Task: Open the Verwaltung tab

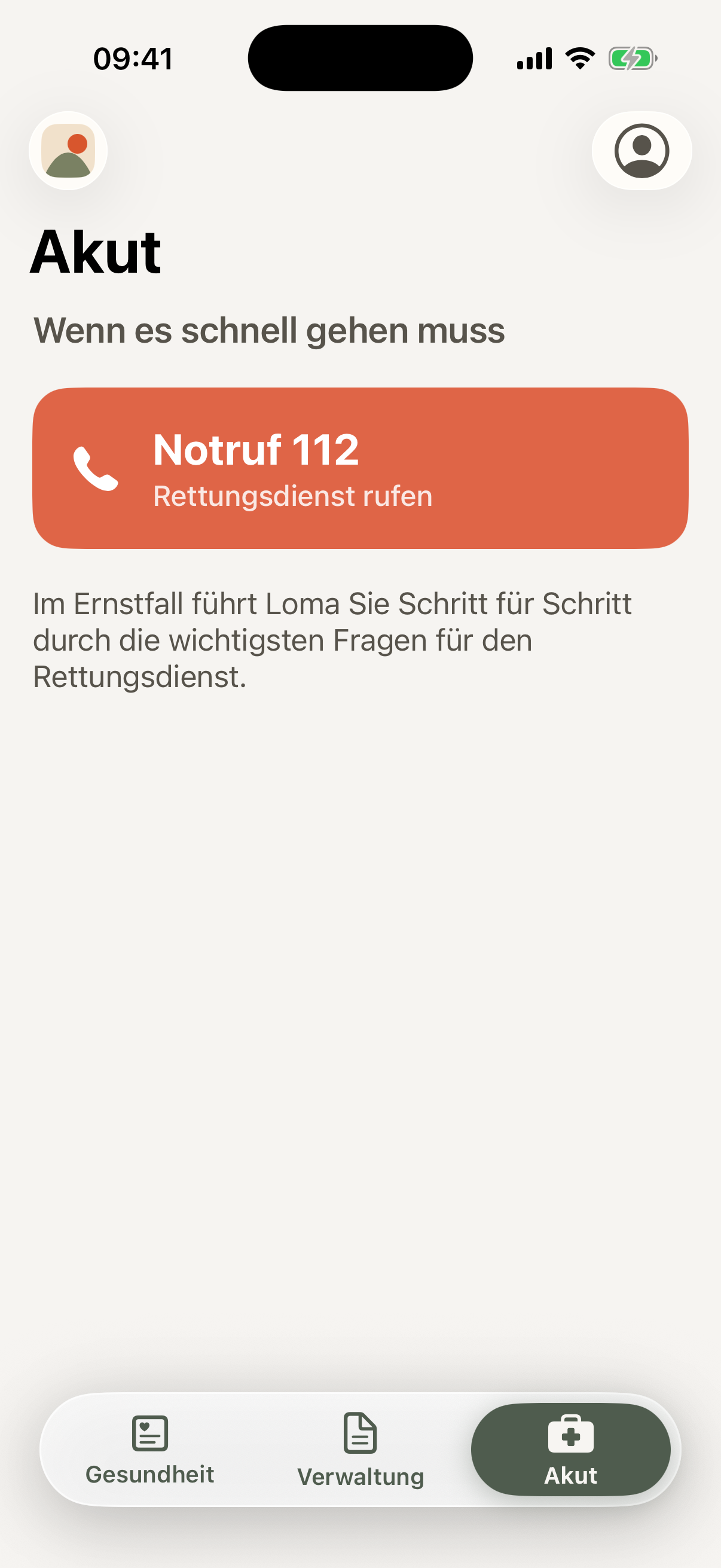Action: (x=360, y=1450)
